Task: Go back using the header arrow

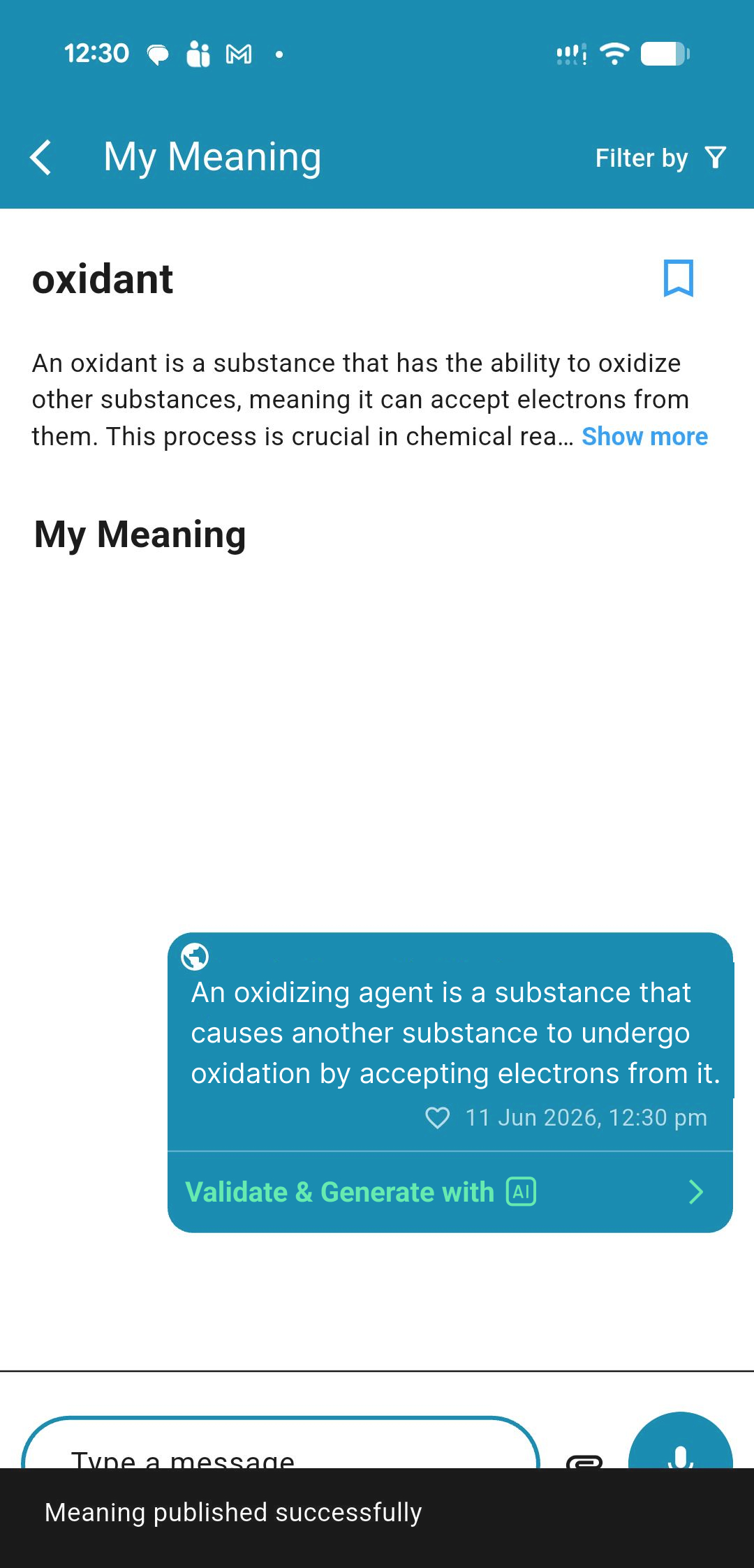Action: [x=41, y=157]
